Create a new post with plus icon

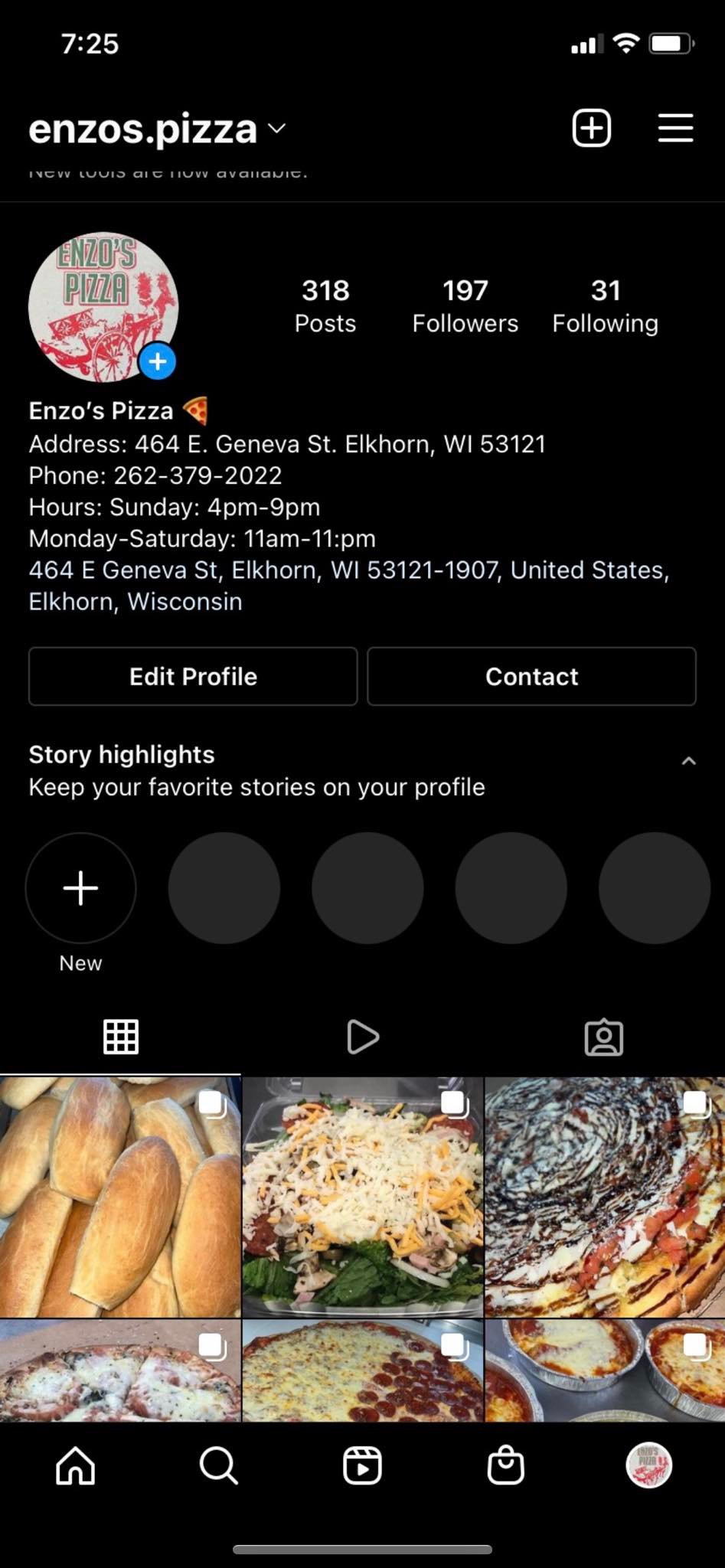point(591,128)
